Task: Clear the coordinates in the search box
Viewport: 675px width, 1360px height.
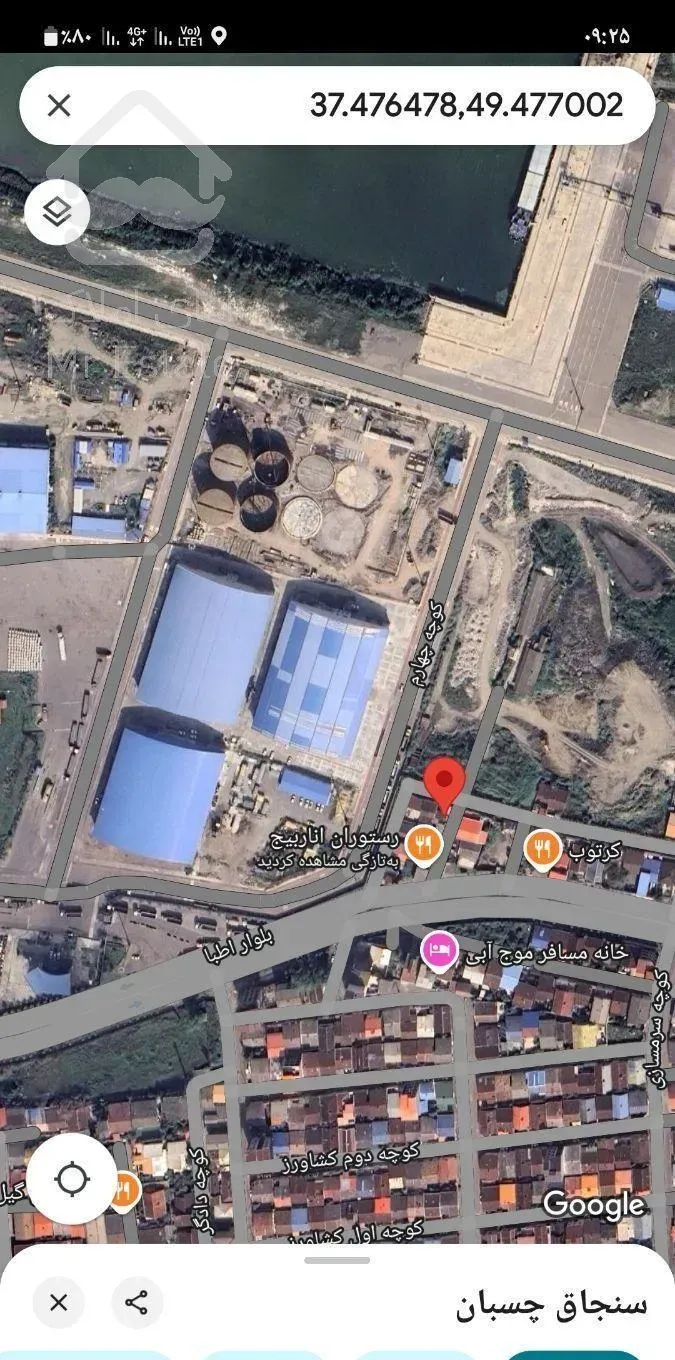Action: tap(59, 105)
